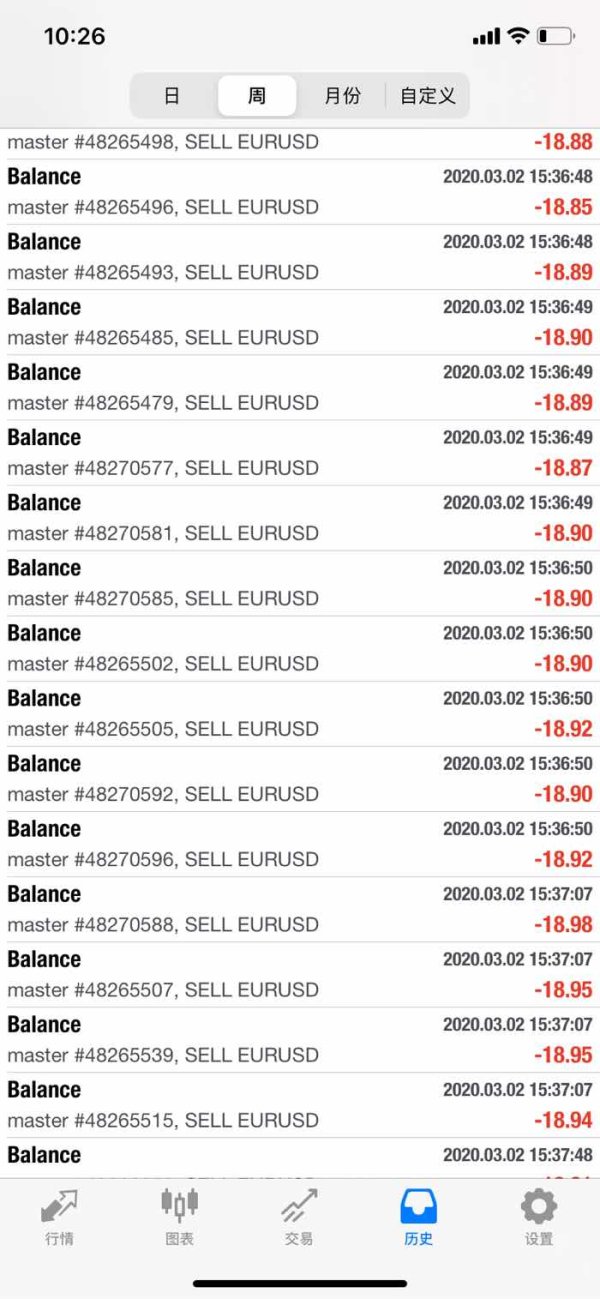Tap the 历史 tab
Image resolution: width=600 pixels, height=1299 pixels.
click(x=419, y=1216)
